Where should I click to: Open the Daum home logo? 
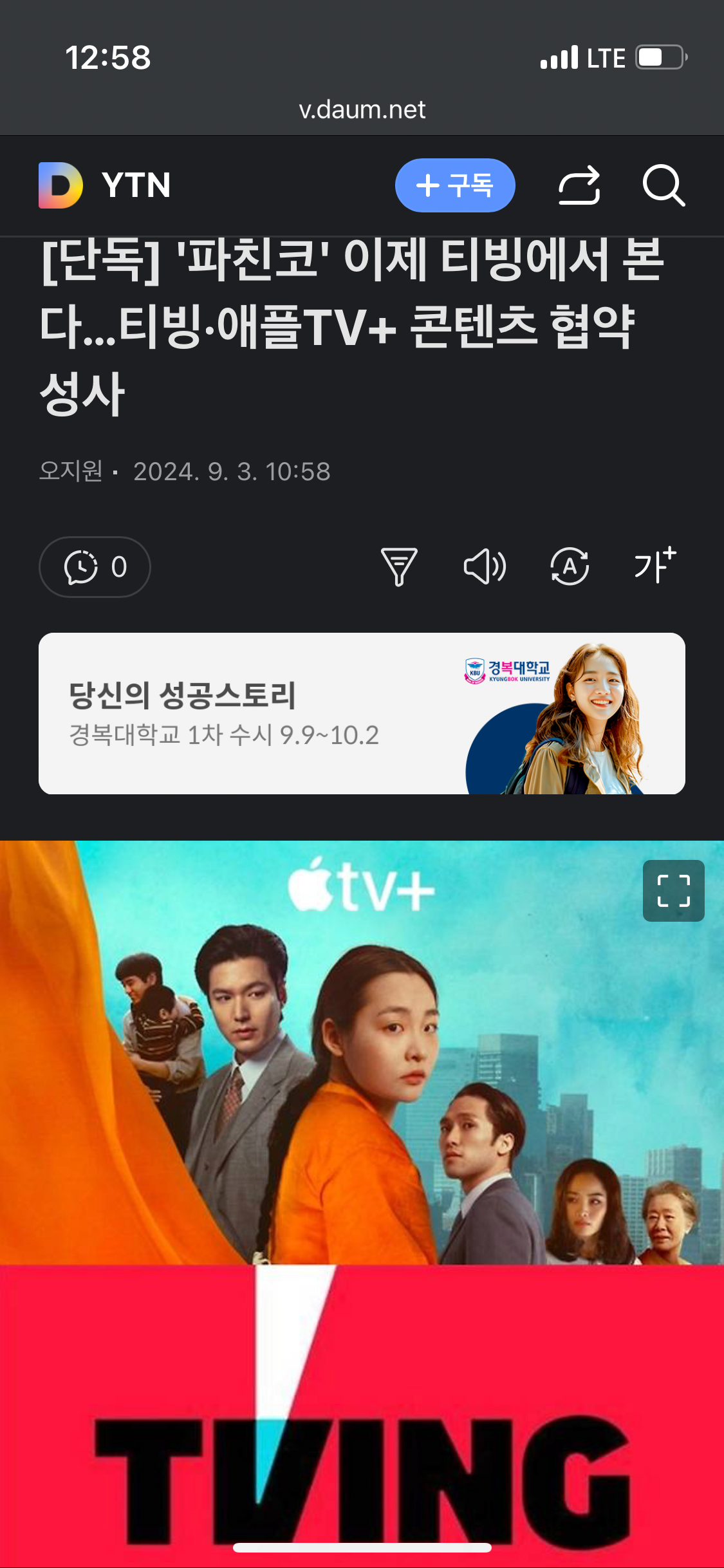tap(60, 185)
